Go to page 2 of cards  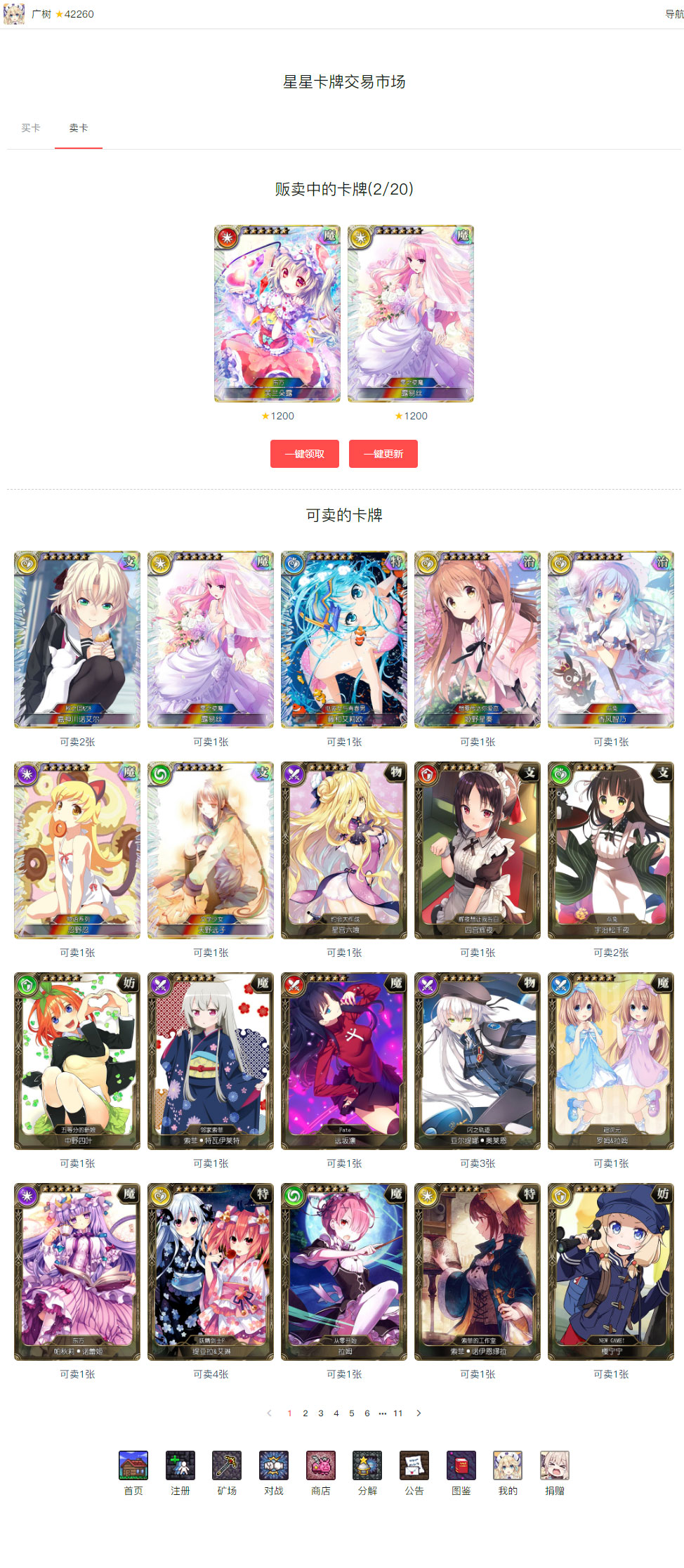tap(305, 1413)
